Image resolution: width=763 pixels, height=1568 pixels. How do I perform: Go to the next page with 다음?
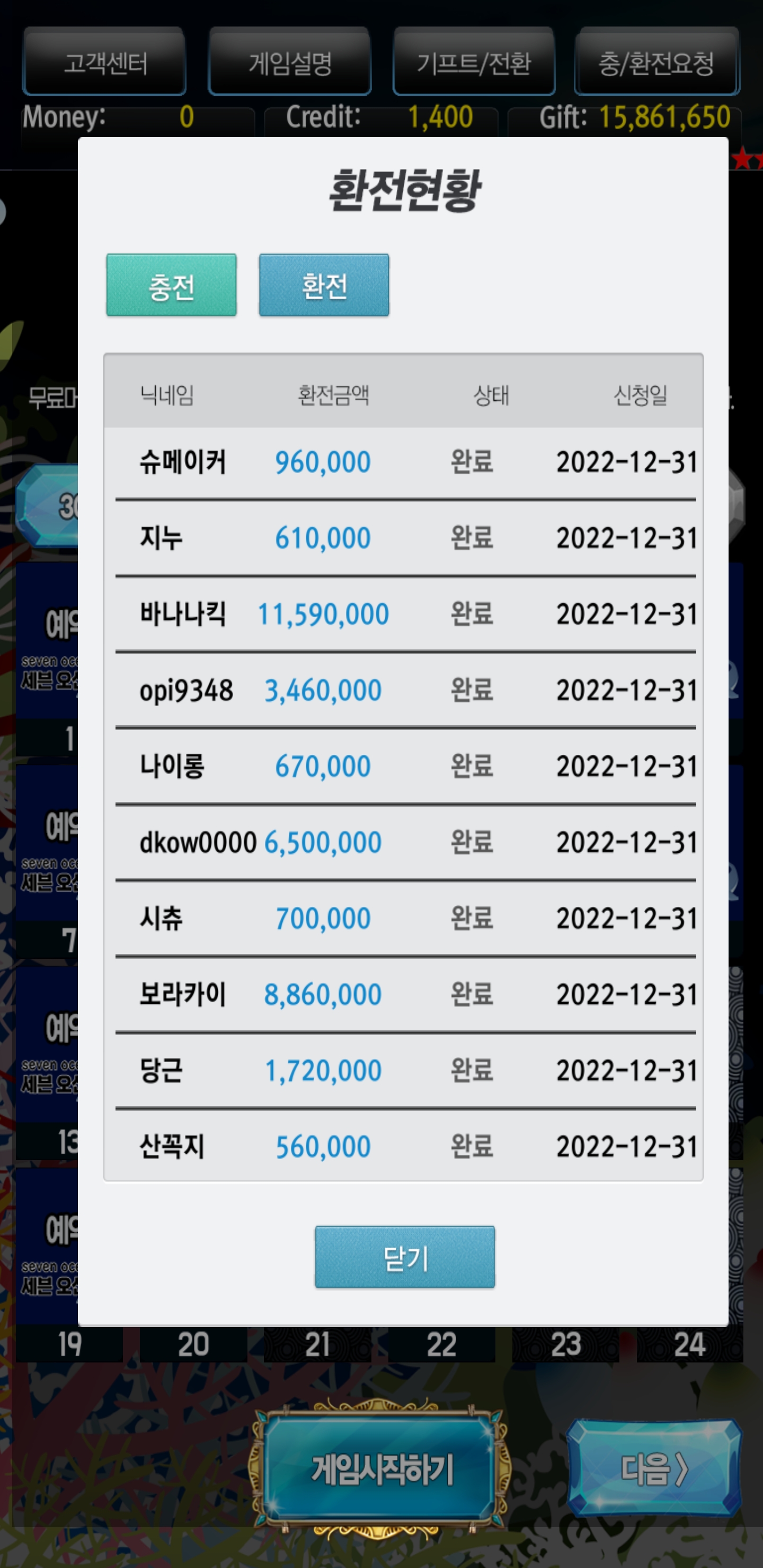pos(654,1468)
